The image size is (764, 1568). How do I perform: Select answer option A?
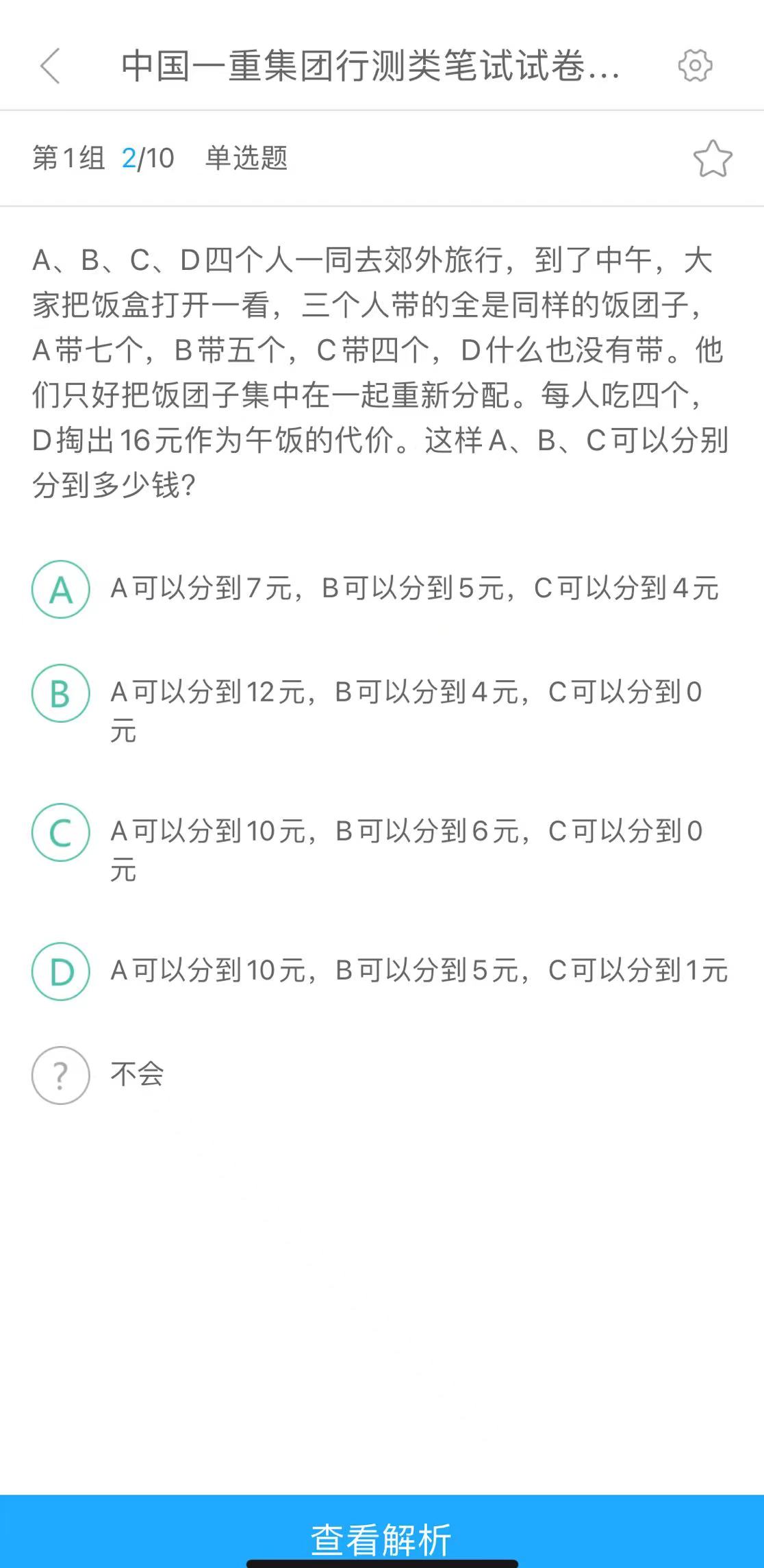point(61,589)
